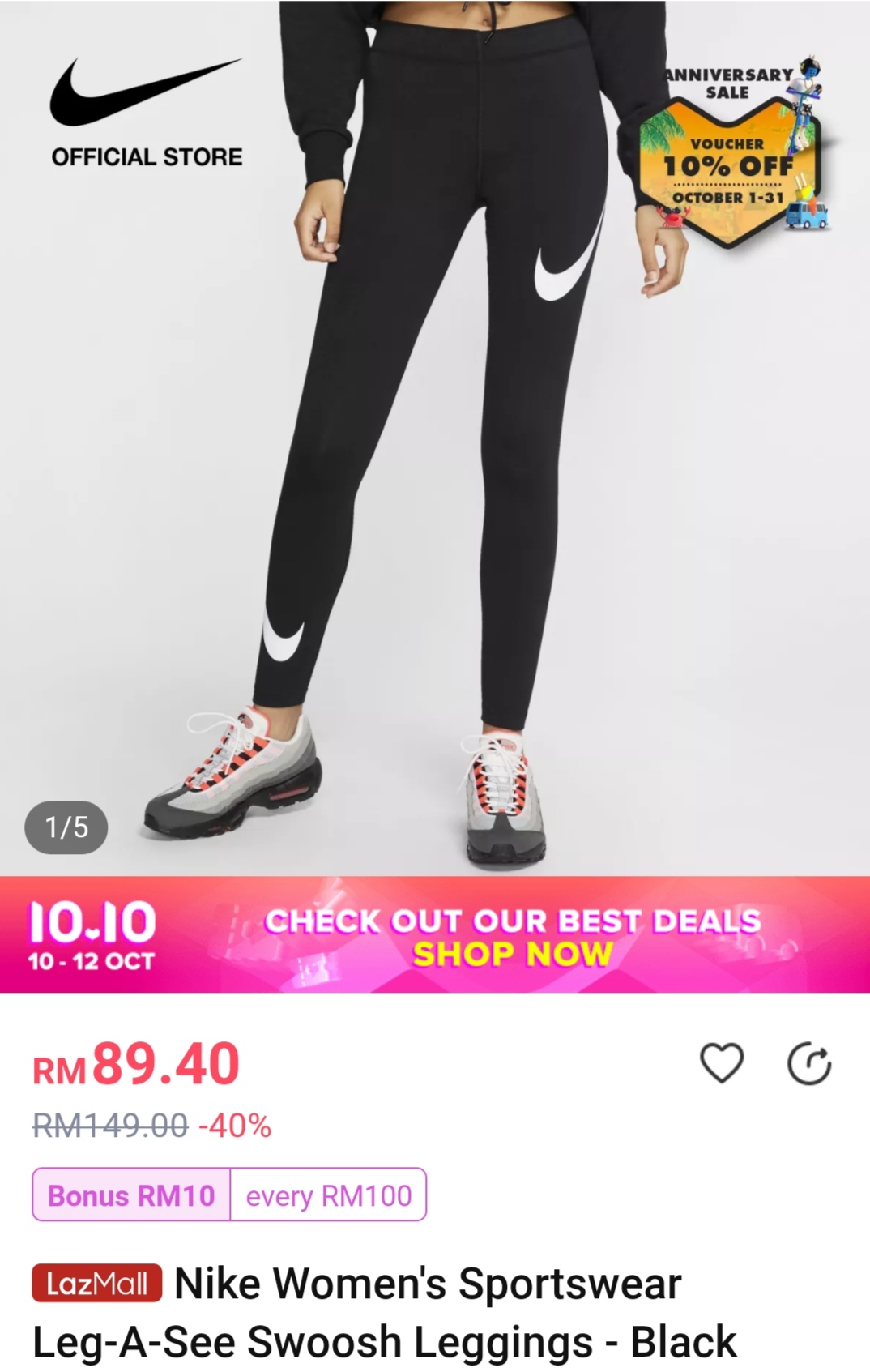Screen dimensions: 870x1372
Task: Share this Nike leggings product
Action: point(809,1064)
